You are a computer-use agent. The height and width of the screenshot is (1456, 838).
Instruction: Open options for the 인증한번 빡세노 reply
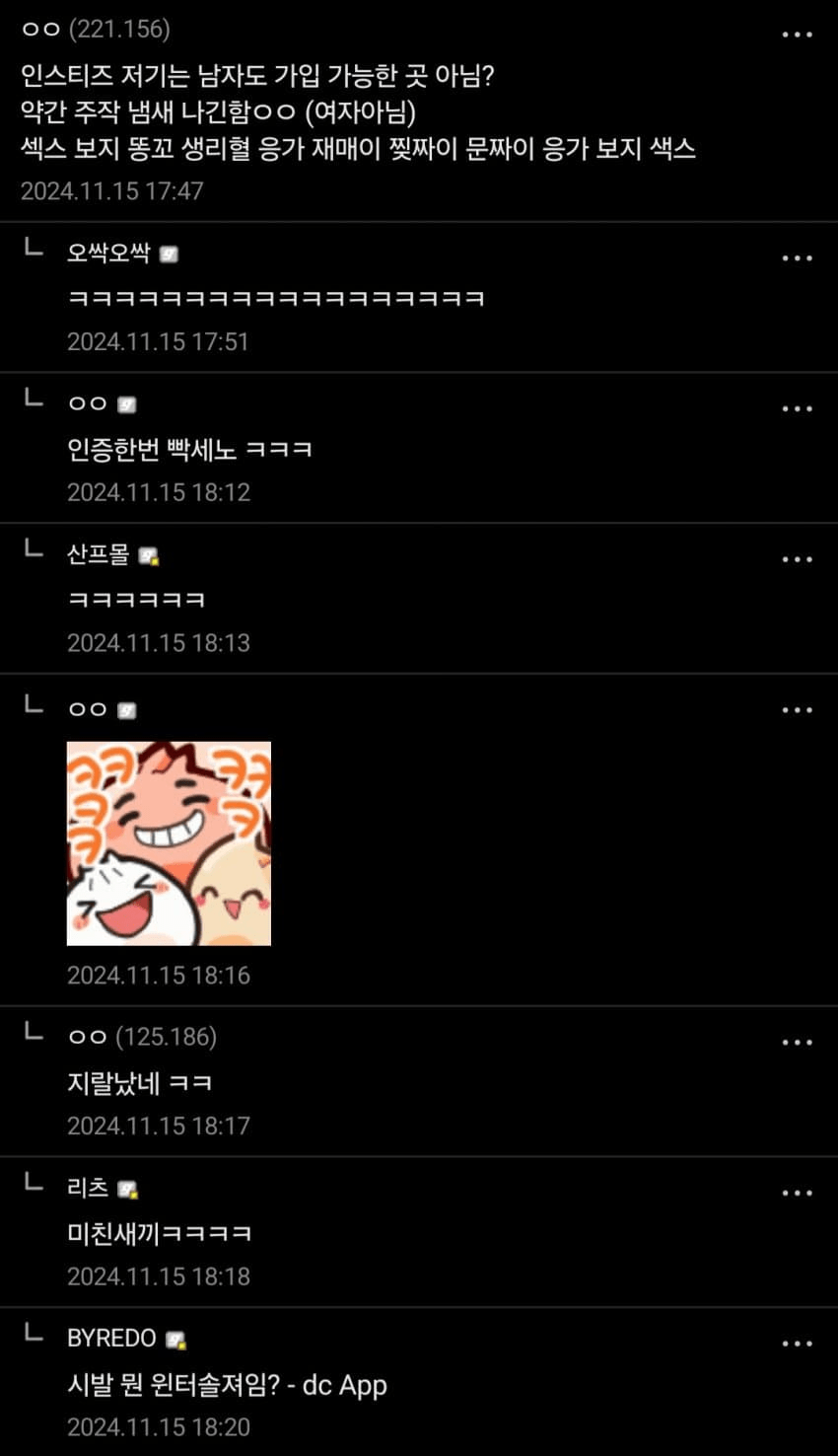[x=797, y=408]
